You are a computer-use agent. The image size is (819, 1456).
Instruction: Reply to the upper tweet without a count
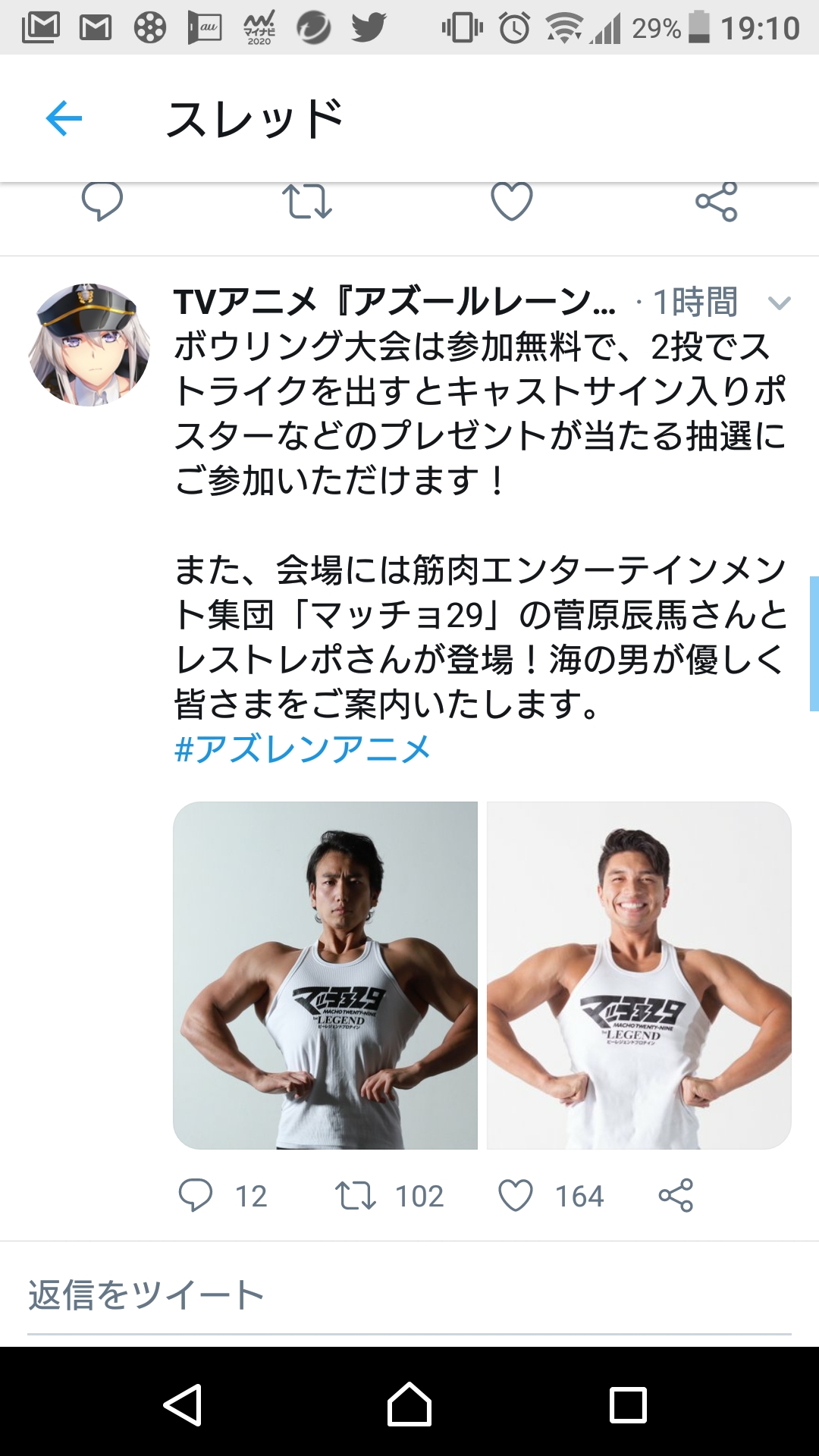(102, 201)
